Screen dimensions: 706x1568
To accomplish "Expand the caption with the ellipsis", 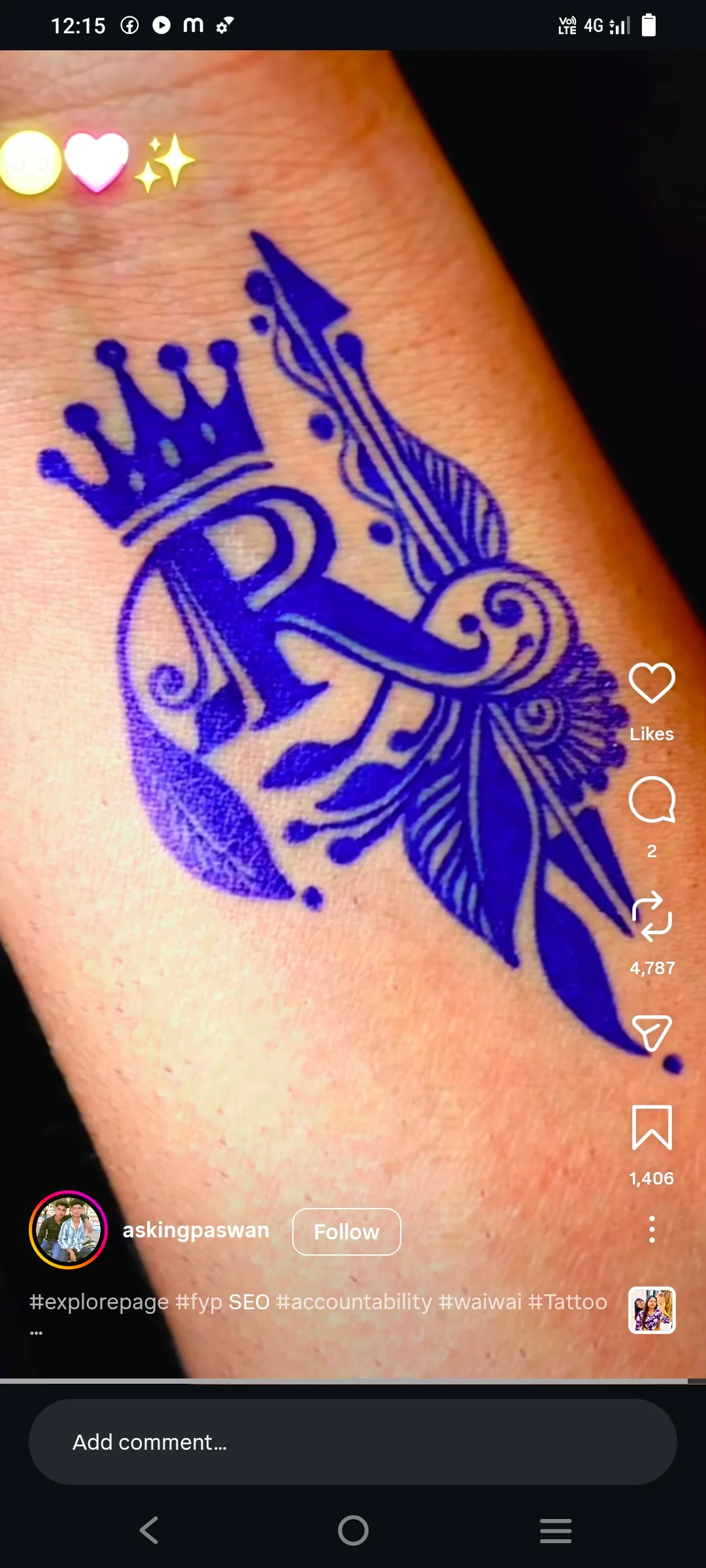I will (x=37, y=1333).
